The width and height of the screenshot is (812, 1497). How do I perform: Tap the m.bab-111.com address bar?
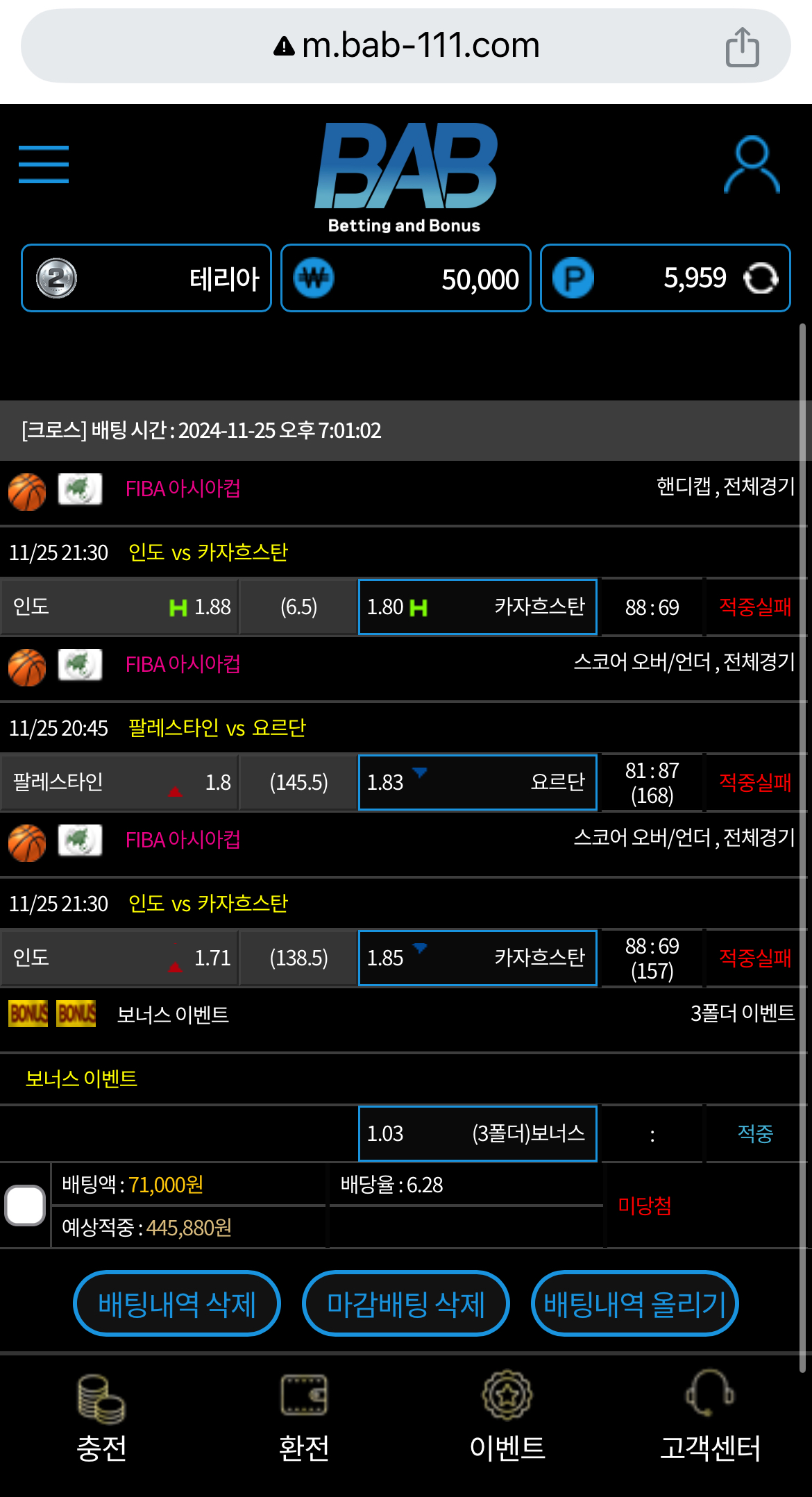tap(406, 46)
